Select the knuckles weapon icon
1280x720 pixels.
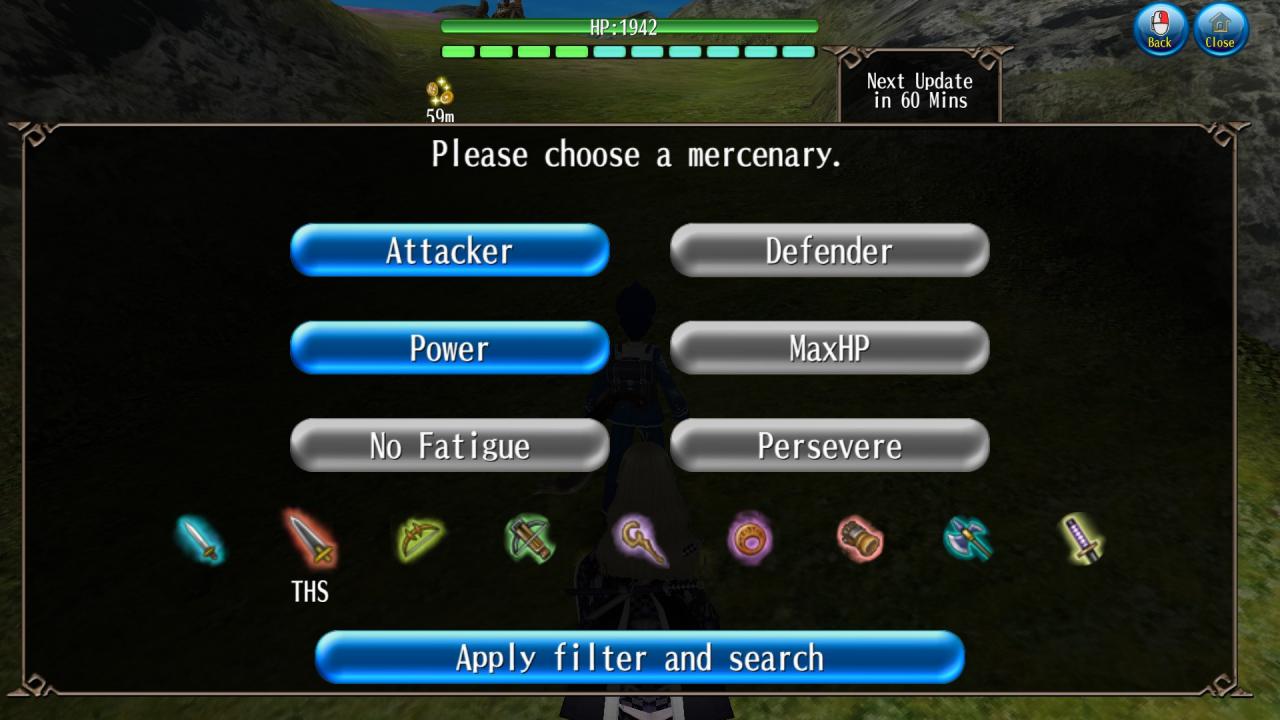pos(859,540)
